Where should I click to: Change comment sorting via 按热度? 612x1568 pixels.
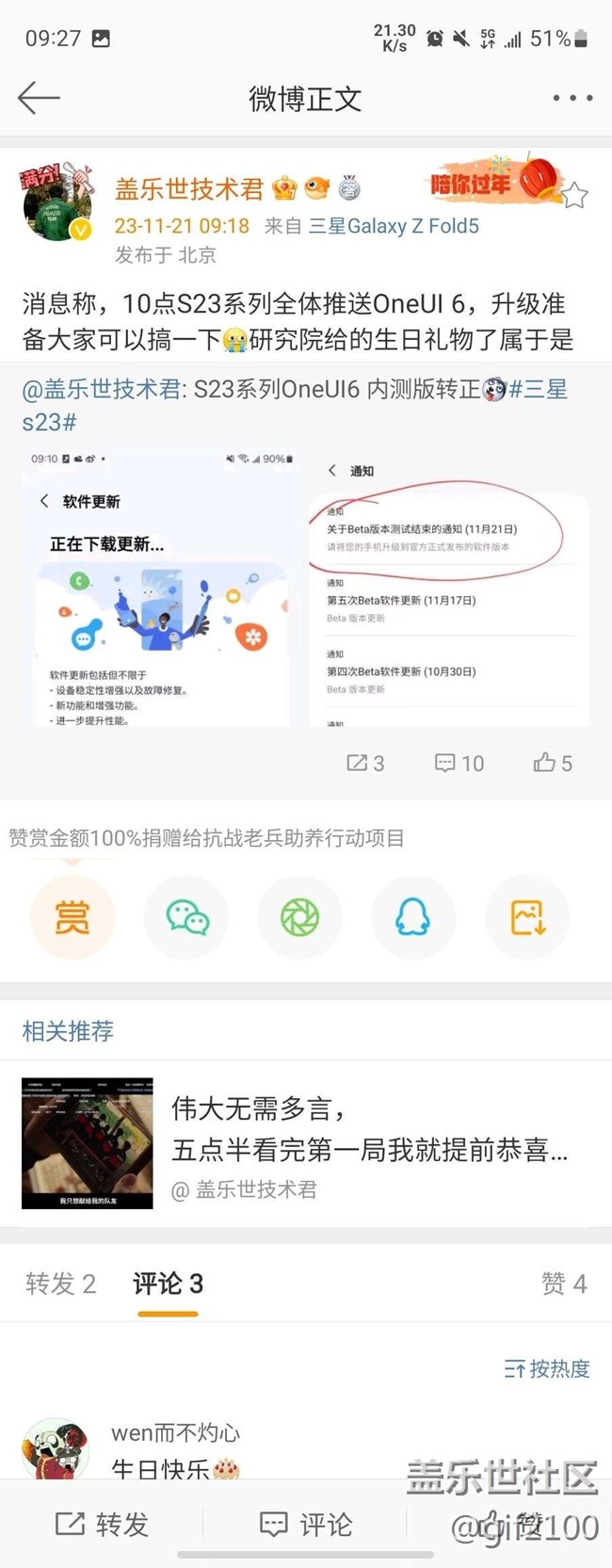(x=547, y=1368)
